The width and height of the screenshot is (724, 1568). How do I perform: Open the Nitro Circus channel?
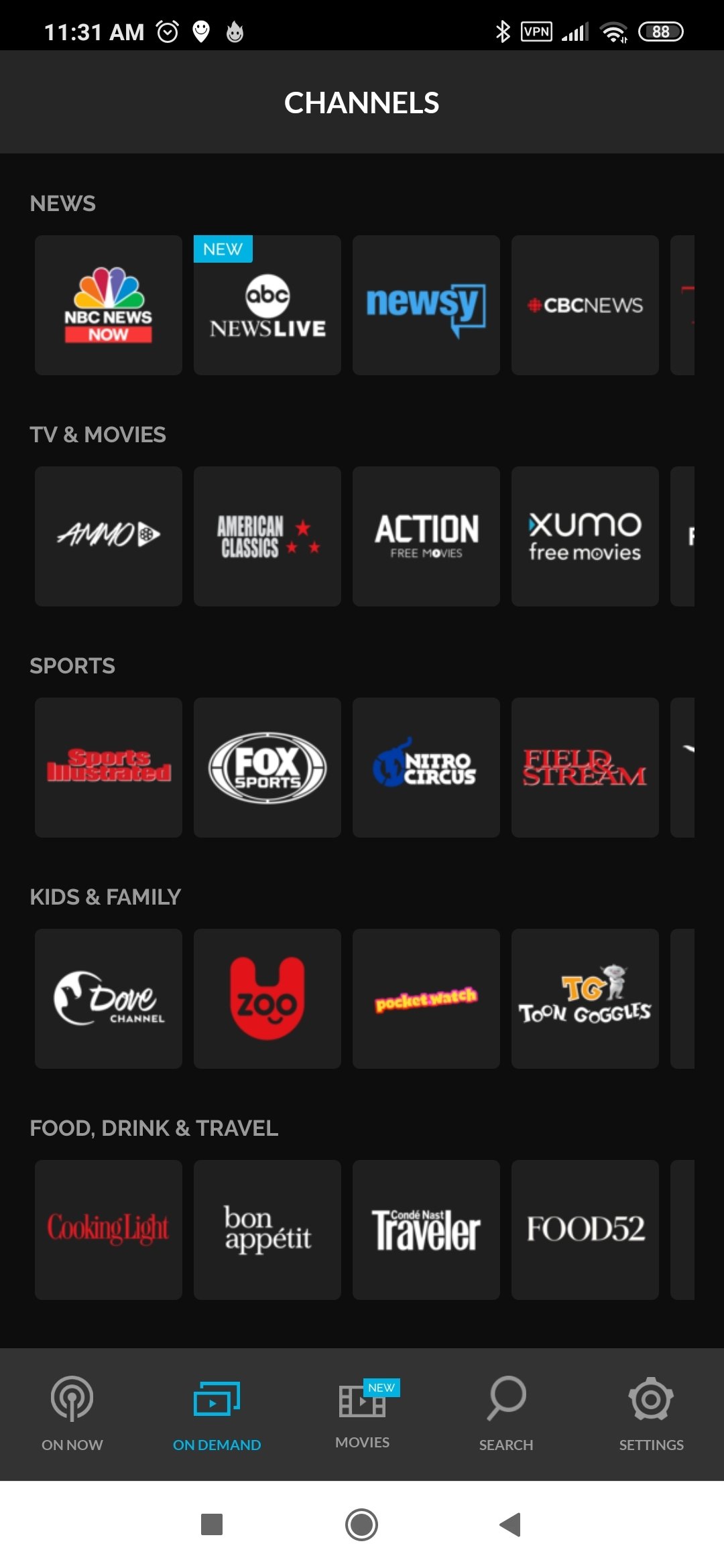click(x=426, y=767)
